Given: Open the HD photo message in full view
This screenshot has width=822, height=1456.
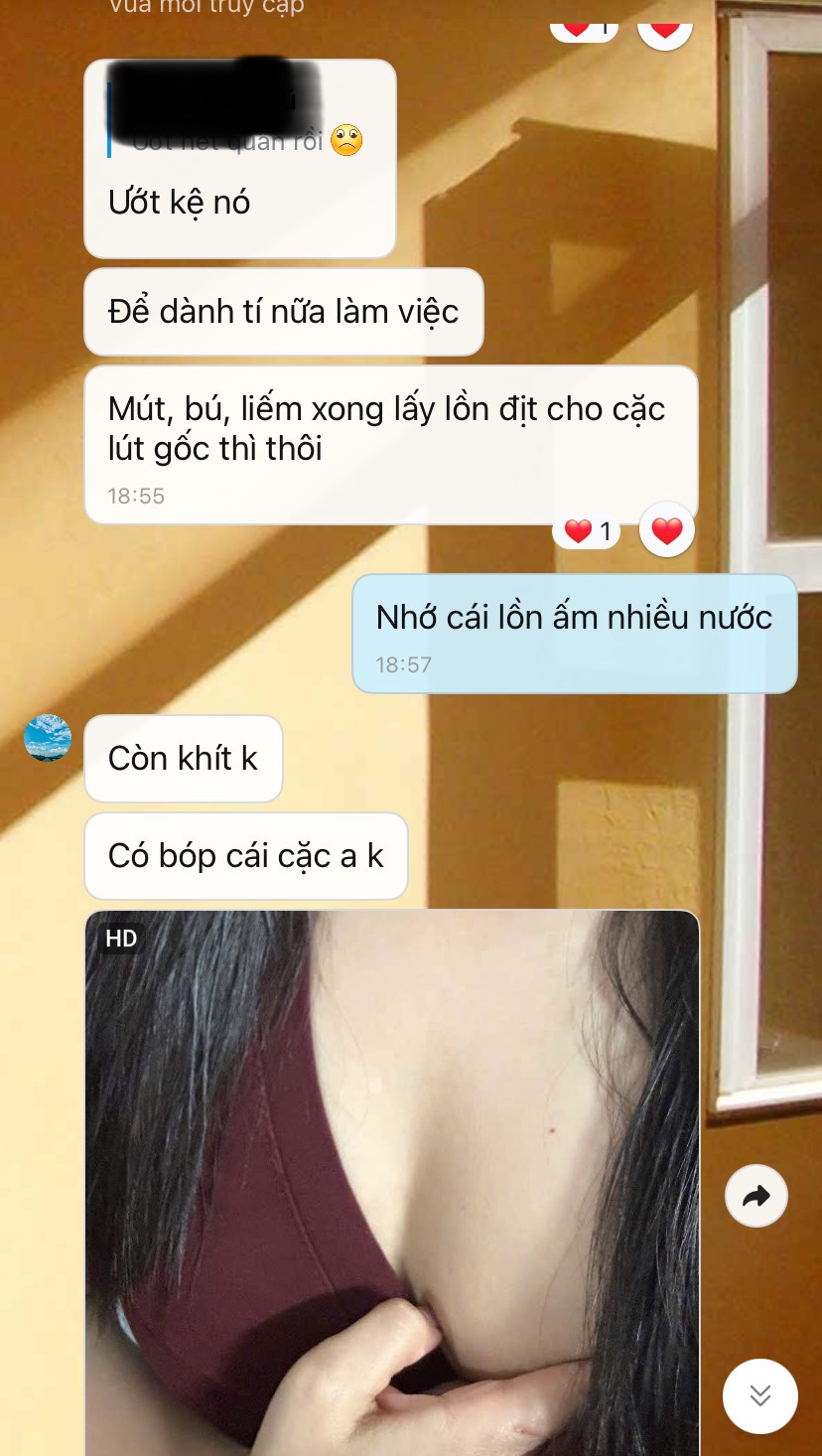Looking at the screenshot, I should (x=392, y=1182).
